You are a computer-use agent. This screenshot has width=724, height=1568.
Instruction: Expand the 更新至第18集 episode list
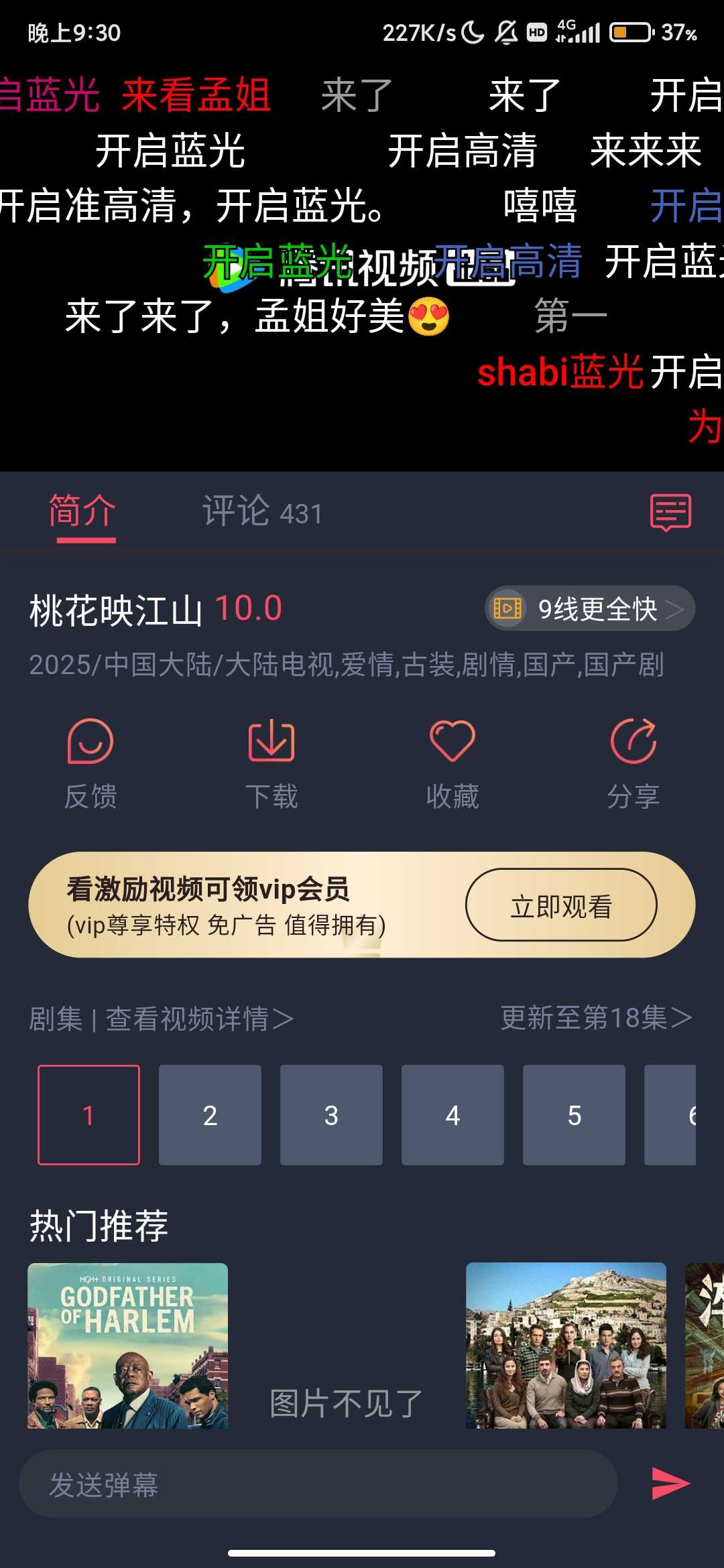(596, 1018)
